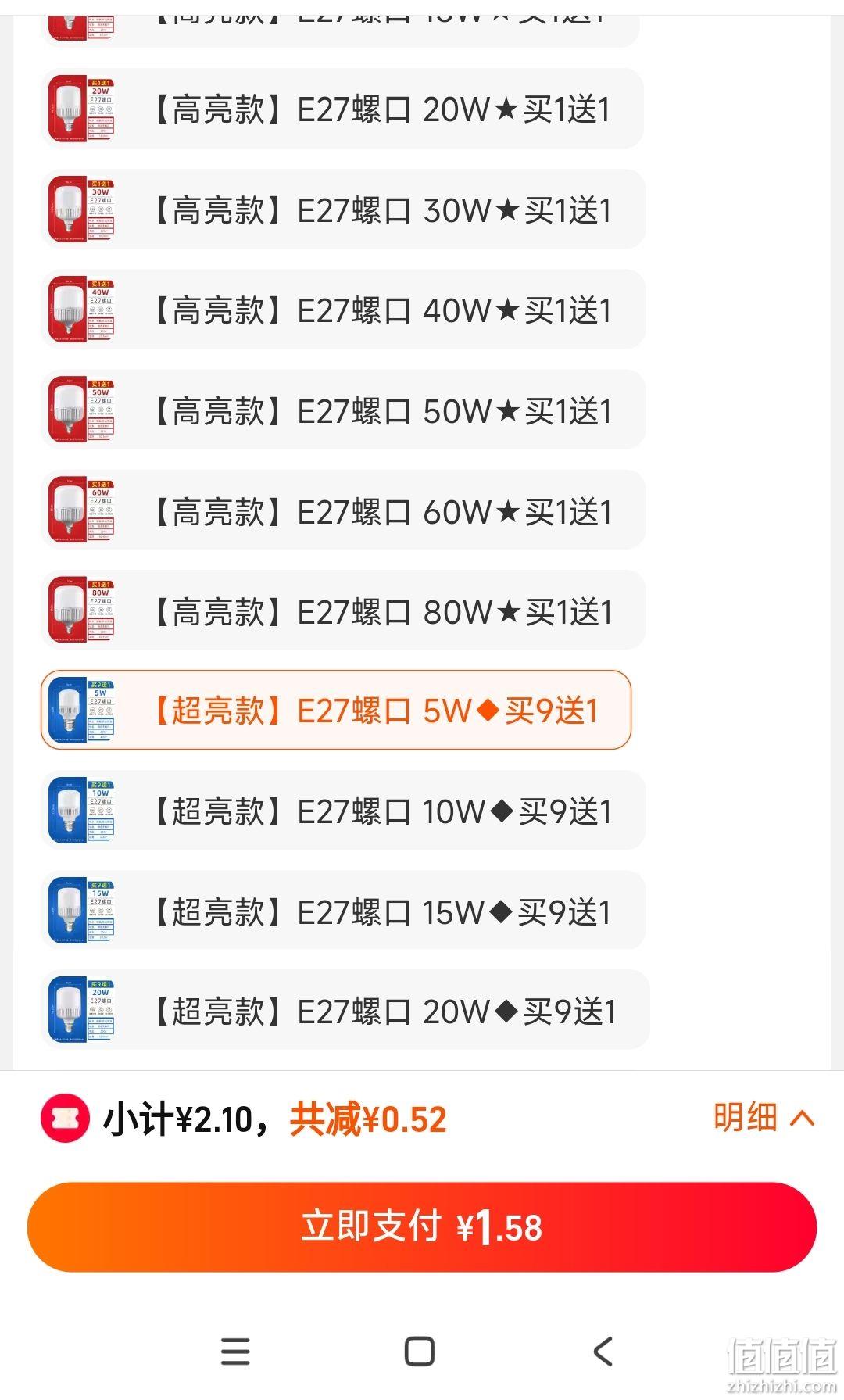Choose 高亮款 E27螺口 30W 买1送1
The height and width of the screenshot is (1400, 844).
tap(342, 209)
